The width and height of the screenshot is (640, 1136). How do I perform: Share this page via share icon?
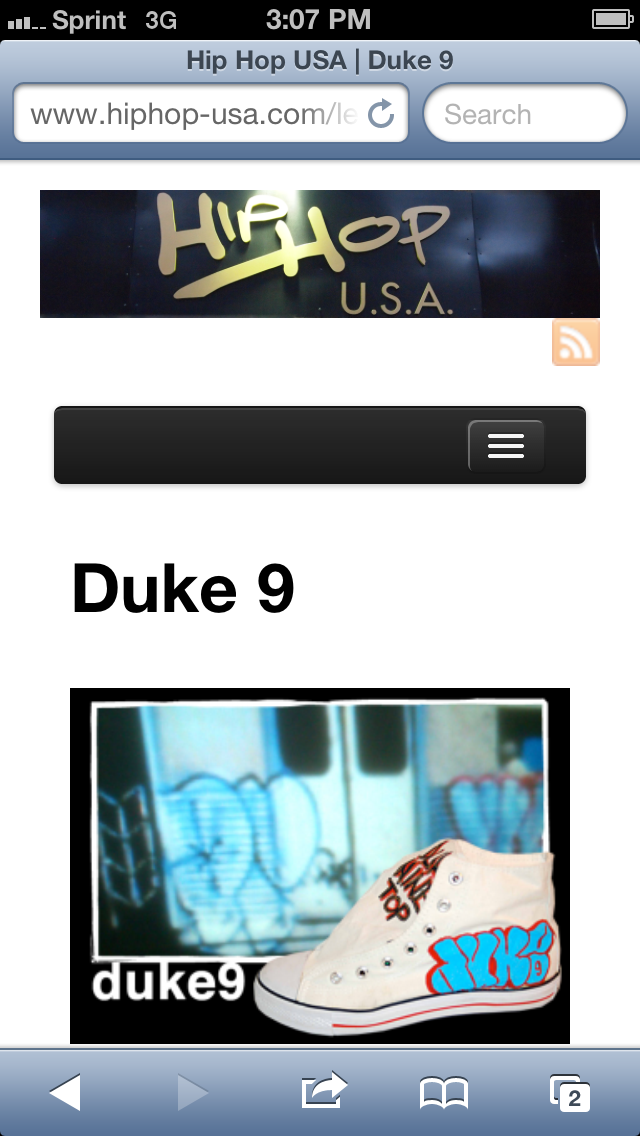coord(324,1090)
